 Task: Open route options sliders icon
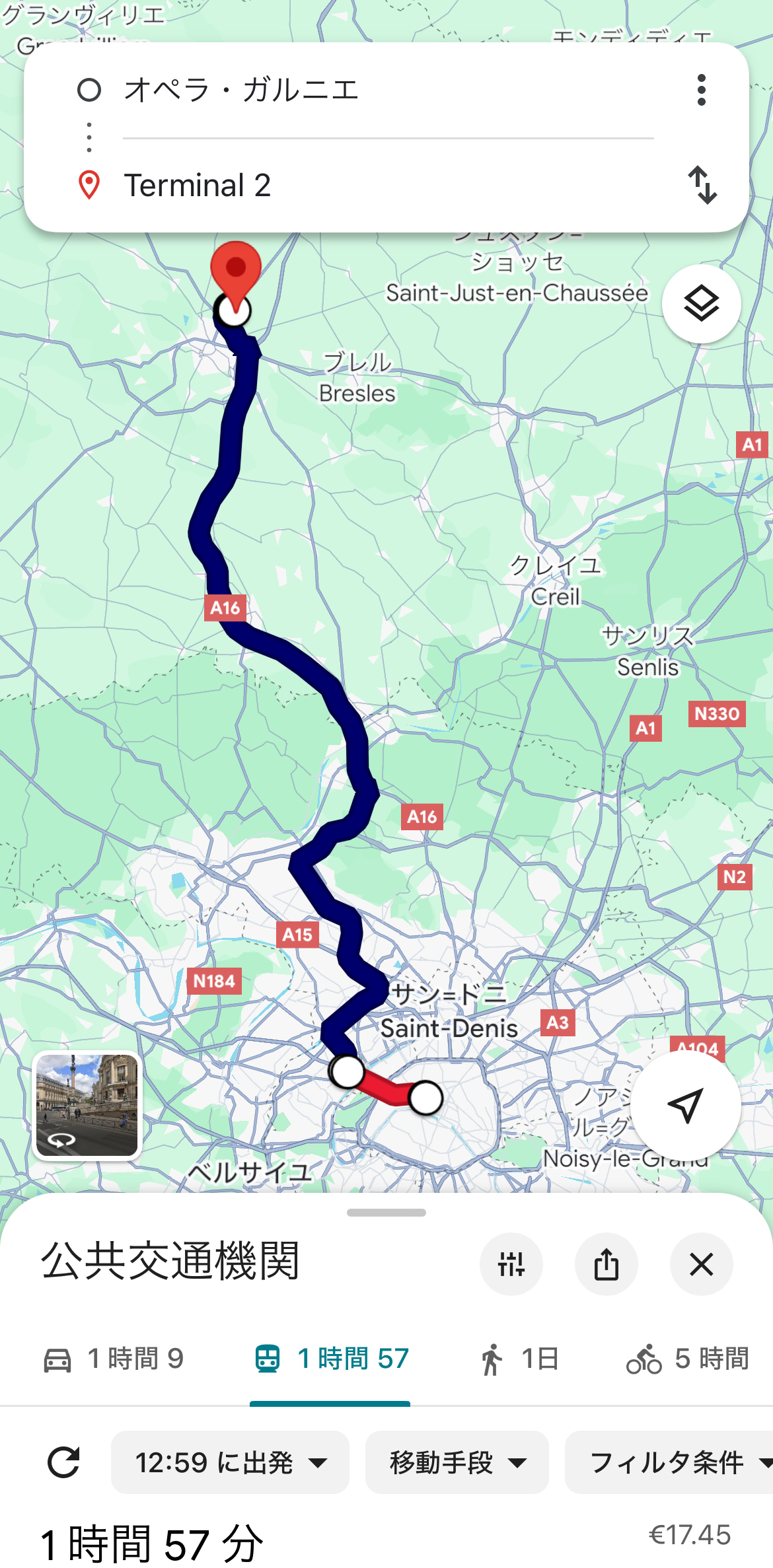[x=511, y=1264]
